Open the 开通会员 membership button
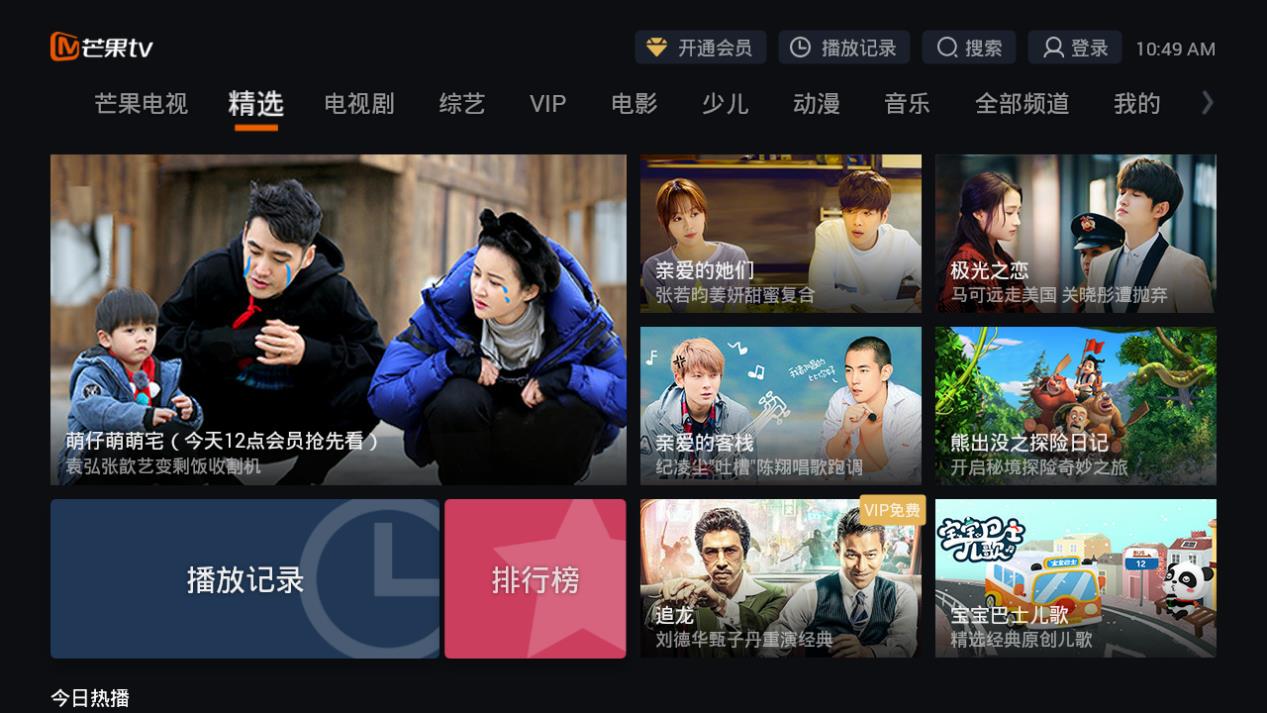 point(700,48)
